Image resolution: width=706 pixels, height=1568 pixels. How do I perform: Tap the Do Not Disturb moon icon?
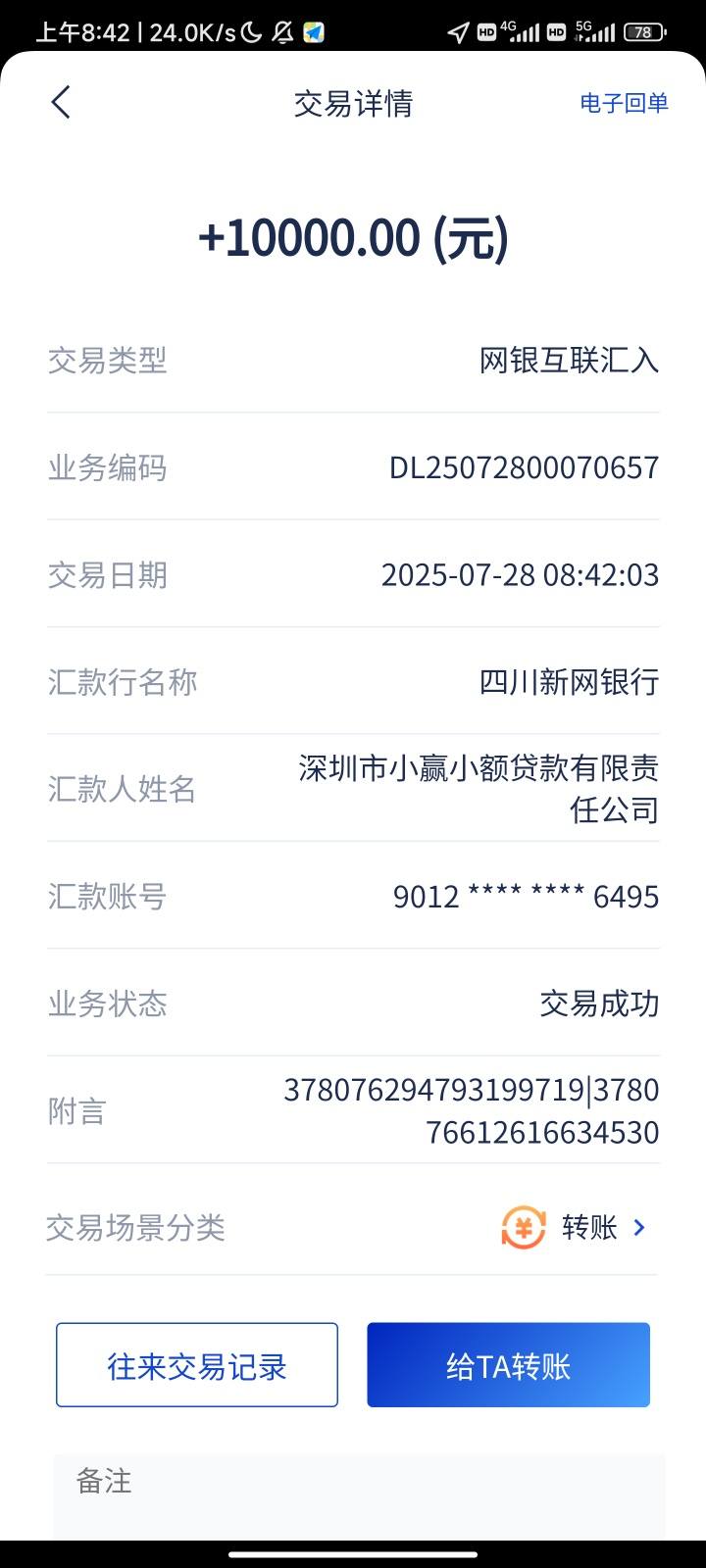pos(249,32)
